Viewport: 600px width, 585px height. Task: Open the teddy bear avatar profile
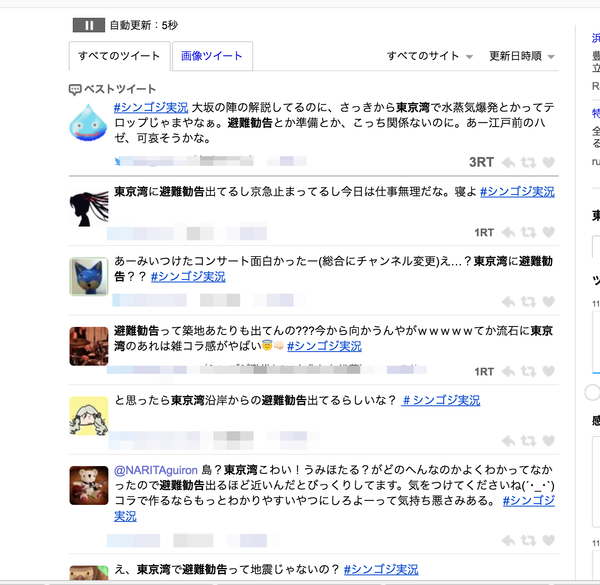(87, 484)
